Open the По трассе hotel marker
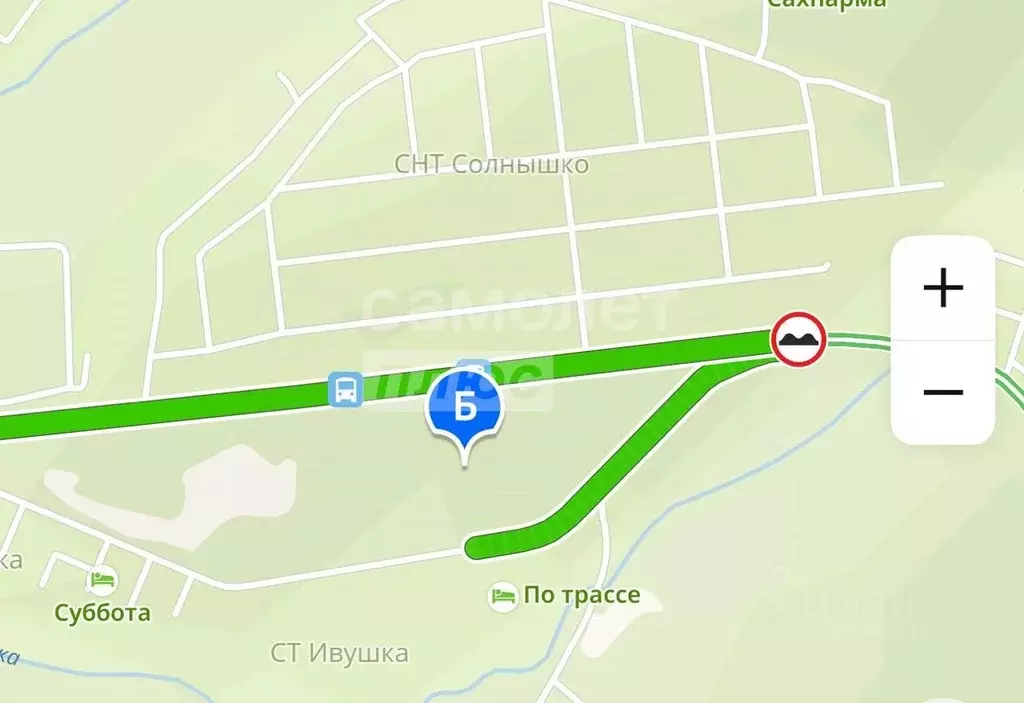The height and width of the screenshot is (703, 1024). (503, 597)
